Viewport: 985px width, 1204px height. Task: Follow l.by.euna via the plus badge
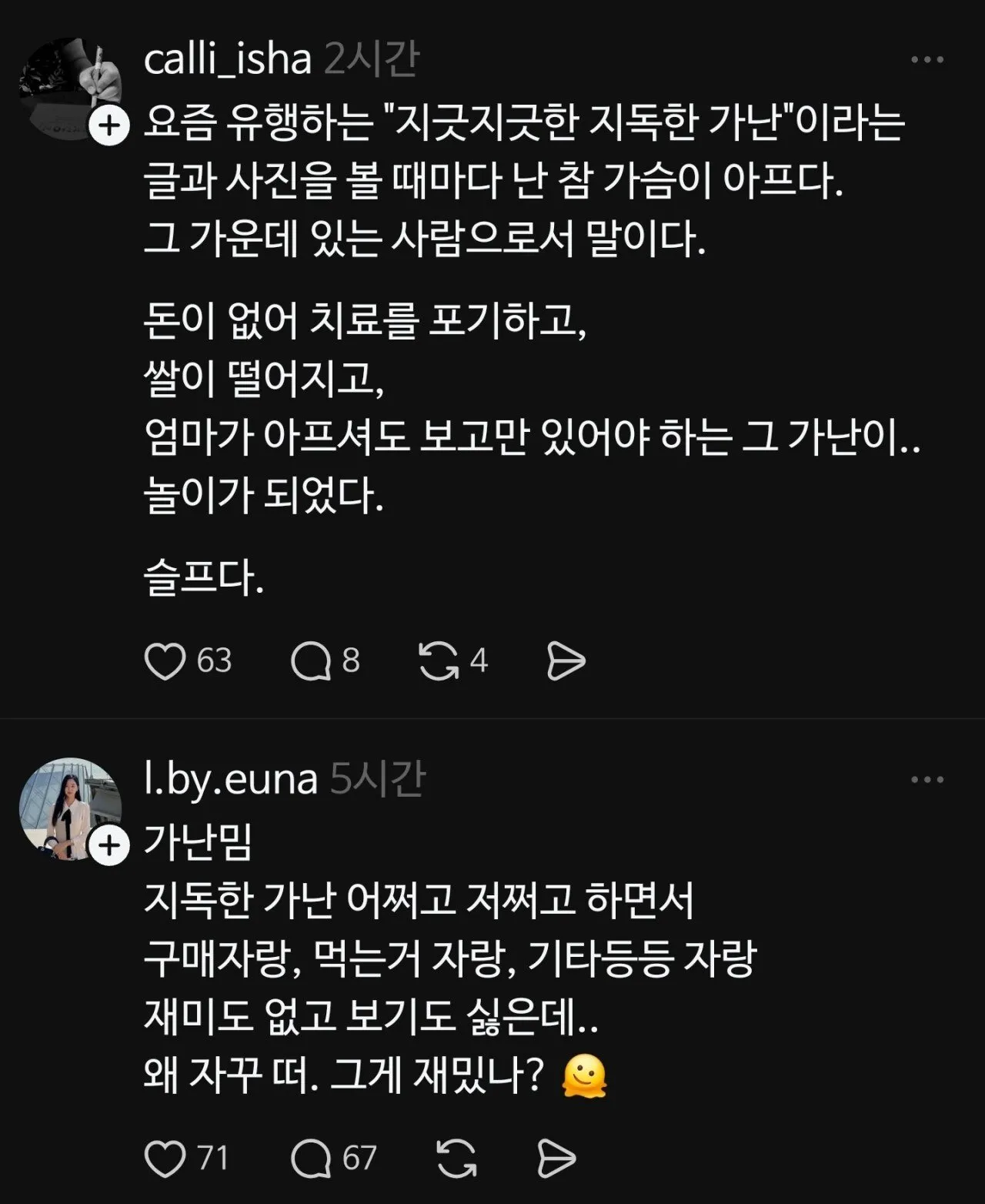110,844
